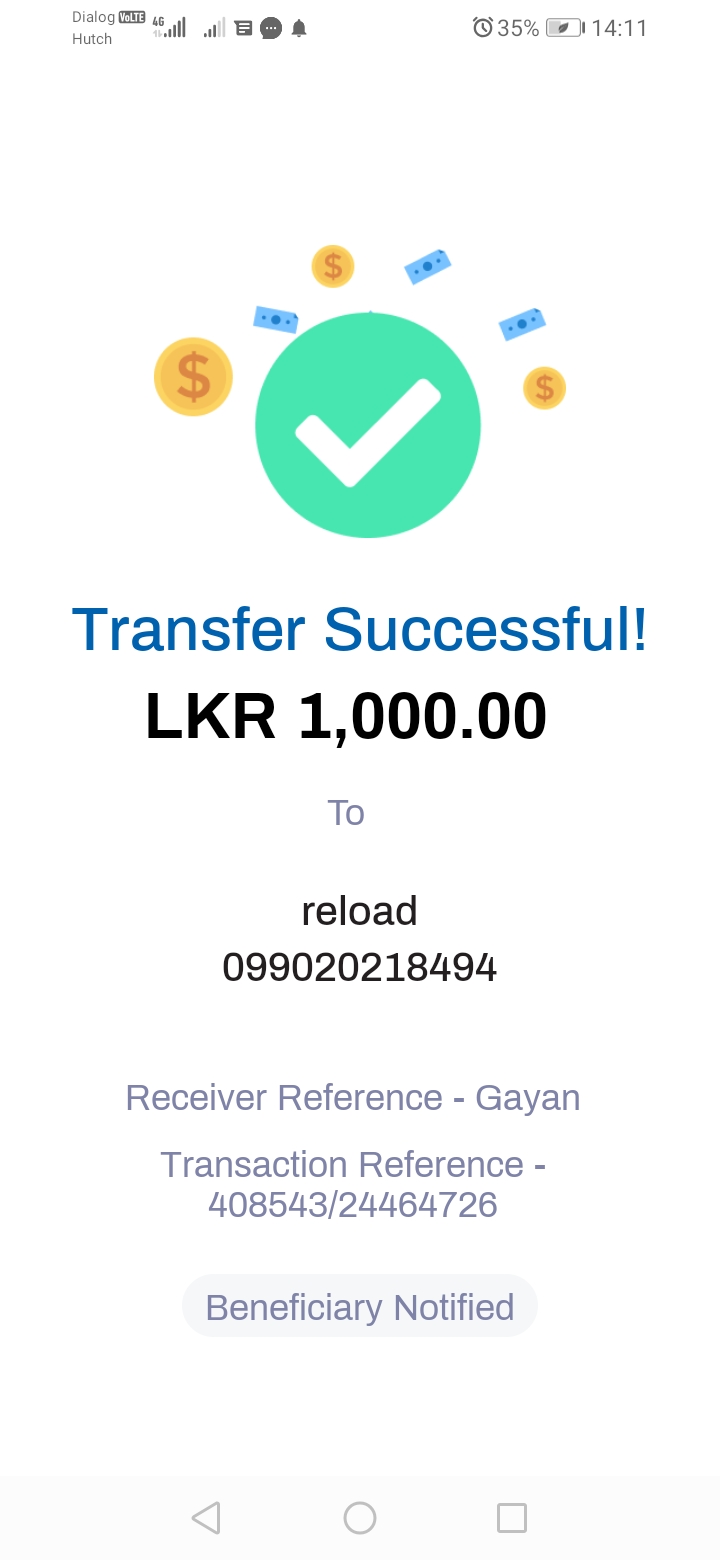
Task: Return to the phone's home screen
Action: pos(360,1518)
